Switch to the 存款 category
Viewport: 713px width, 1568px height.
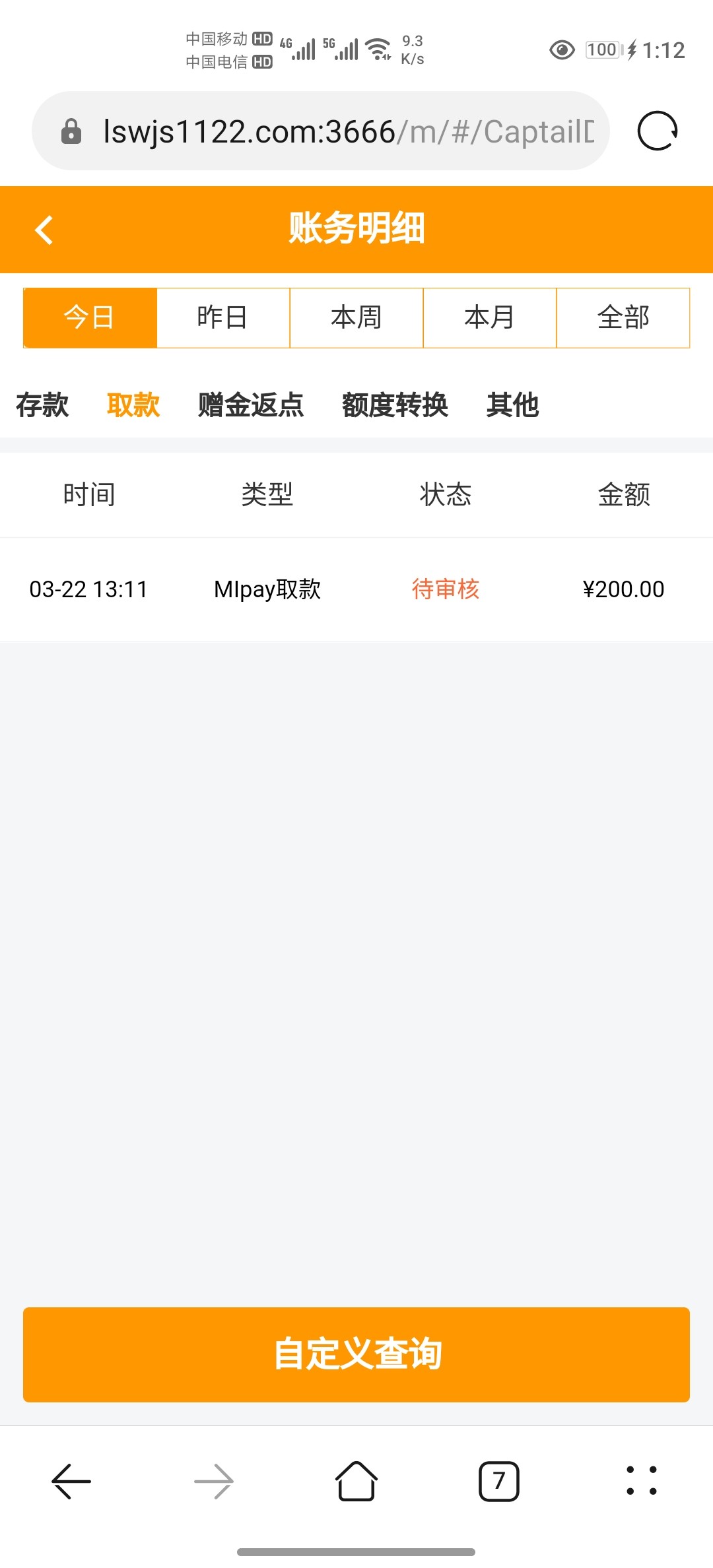pos(42,405)
